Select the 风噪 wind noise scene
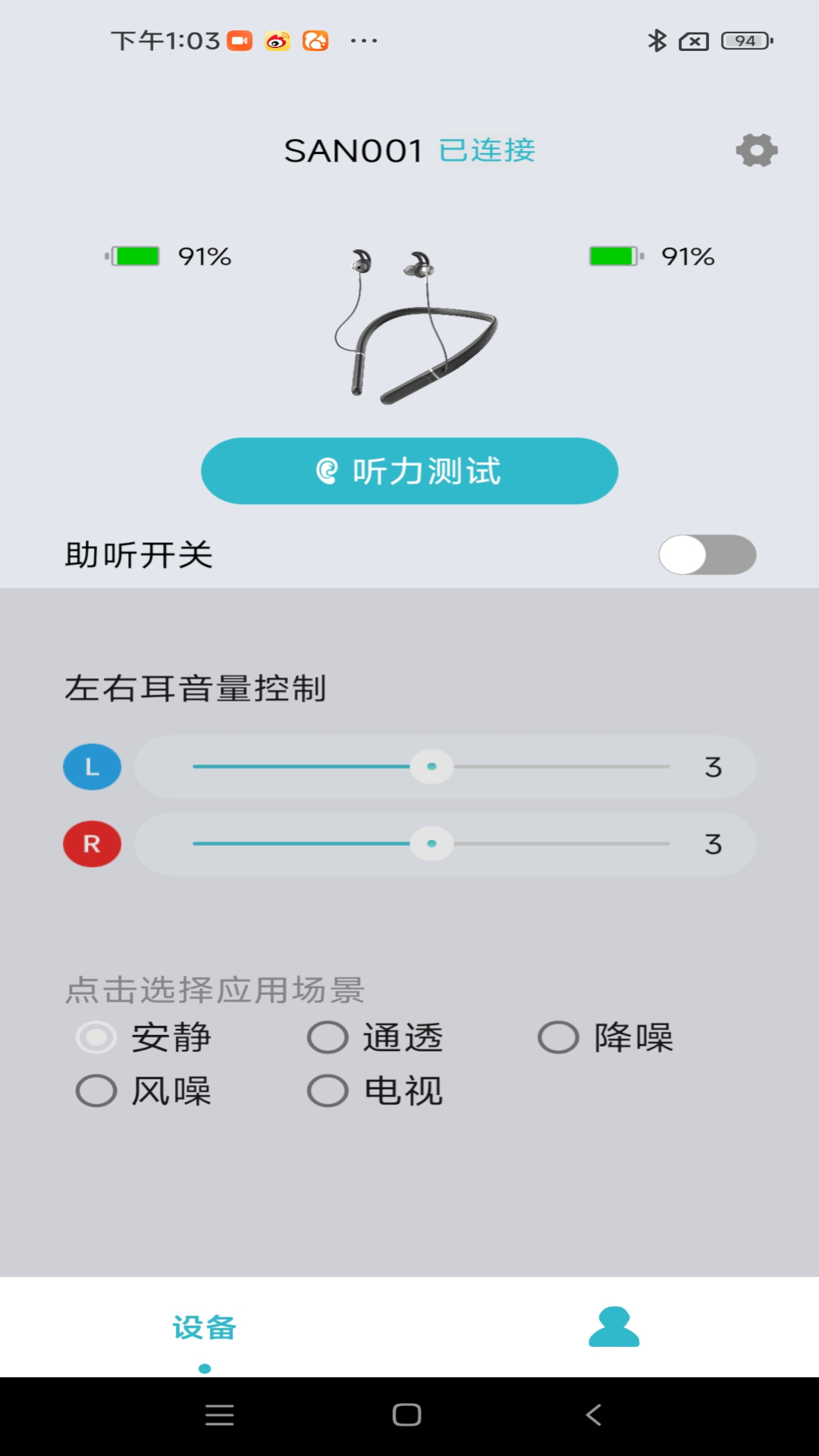Image resolution: width=819 pixels, height=1456 pixels. 94,1090
